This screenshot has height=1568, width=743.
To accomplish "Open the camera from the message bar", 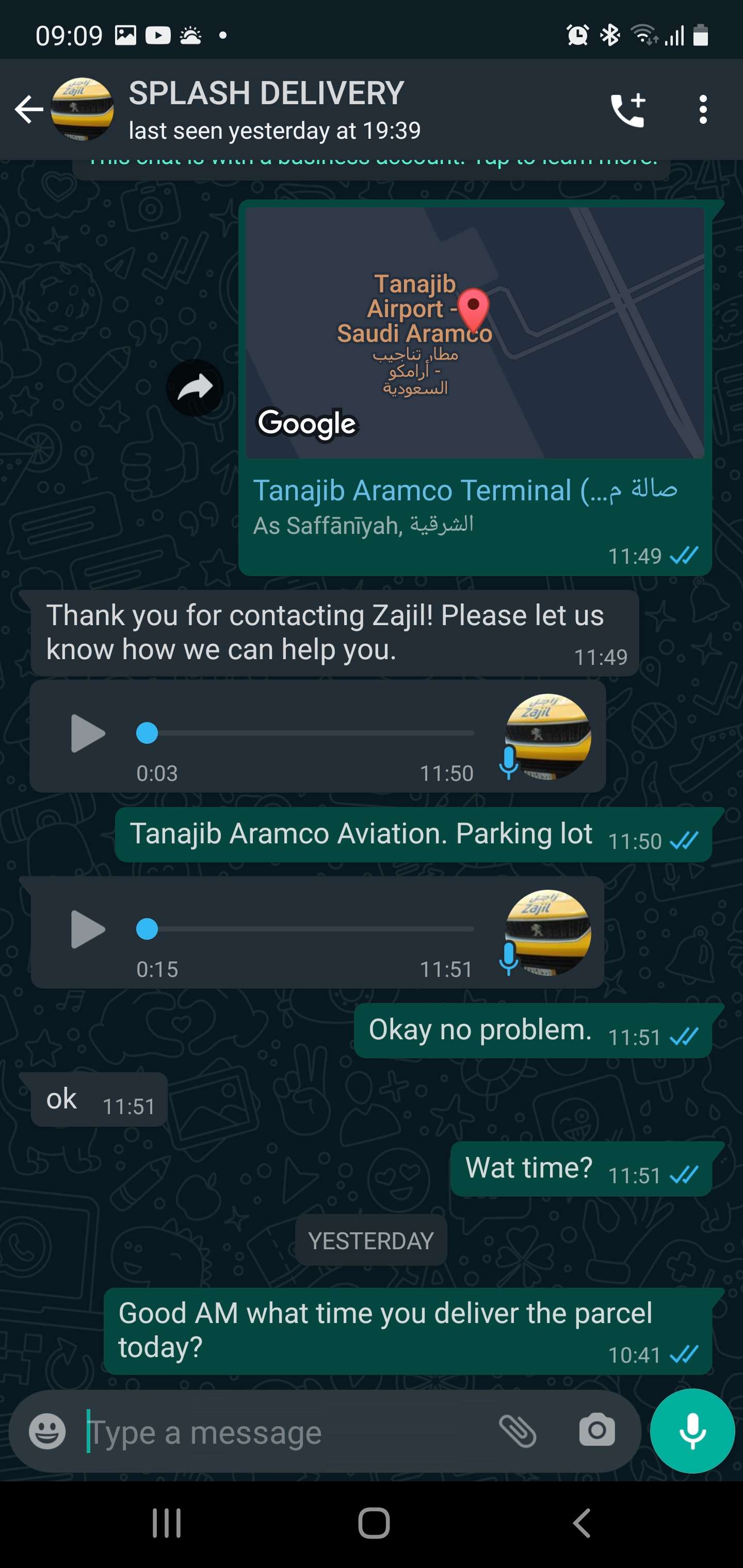I will [597, 1431].
